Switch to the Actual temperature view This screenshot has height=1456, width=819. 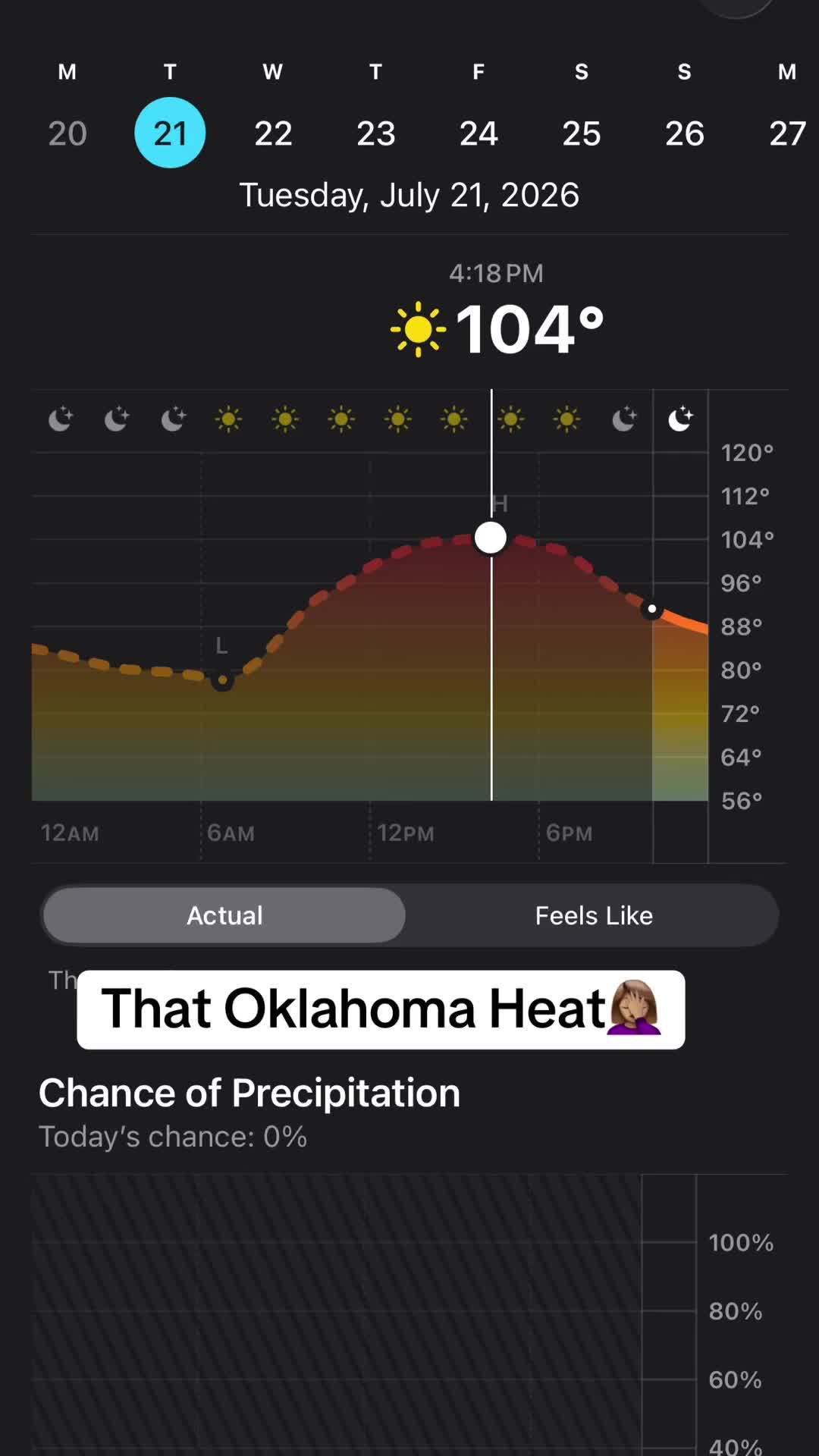pyautogui.click(x=224, y=915)
